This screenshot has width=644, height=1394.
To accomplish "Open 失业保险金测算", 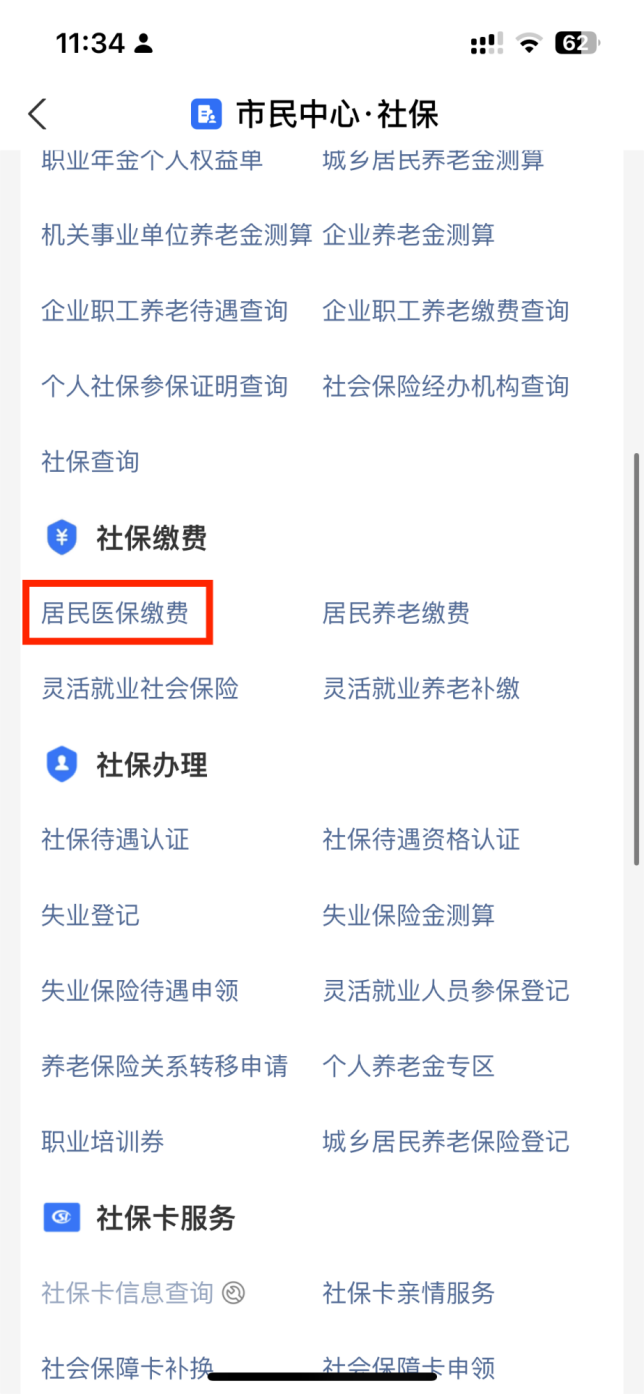I will point(408,915).
